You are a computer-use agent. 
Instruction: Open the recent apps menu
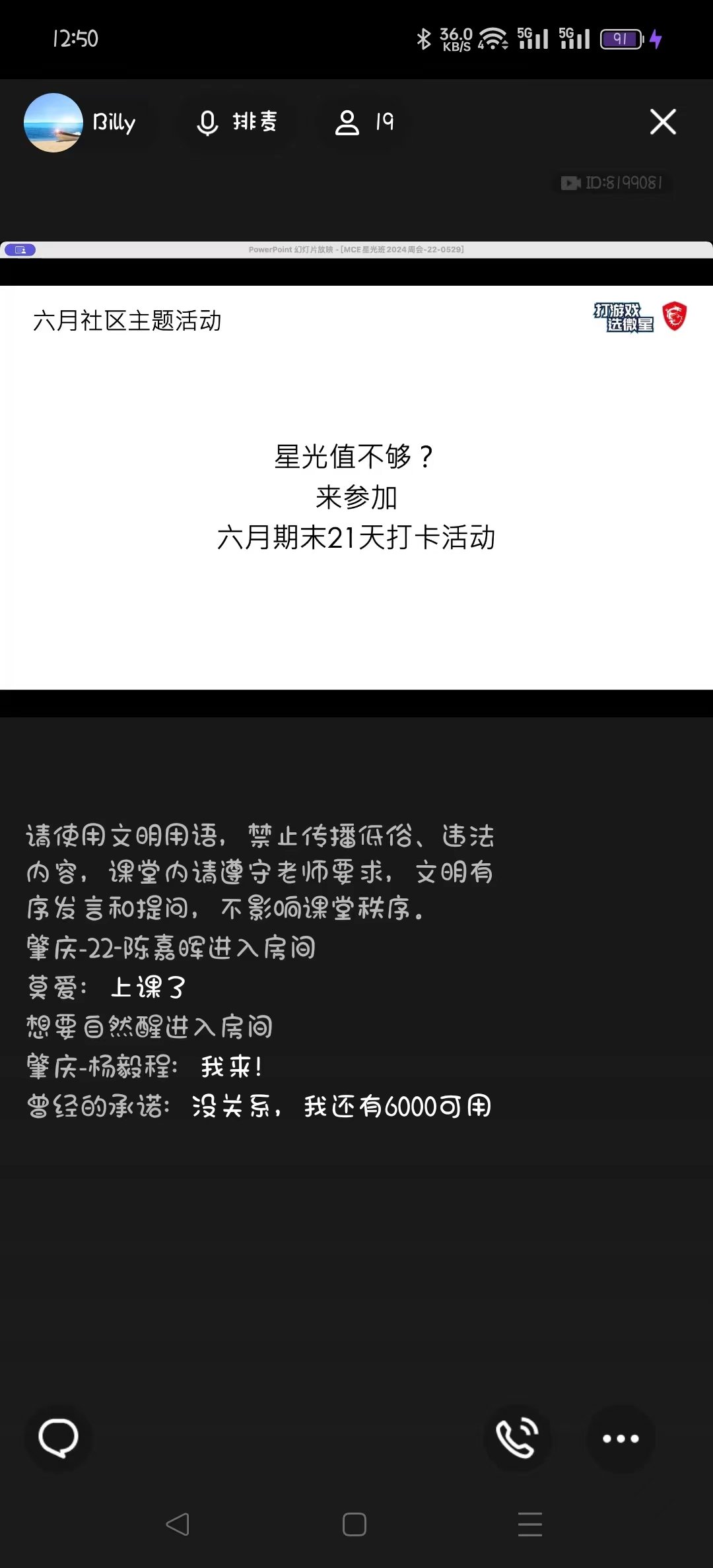click(x=529, y=1524)
